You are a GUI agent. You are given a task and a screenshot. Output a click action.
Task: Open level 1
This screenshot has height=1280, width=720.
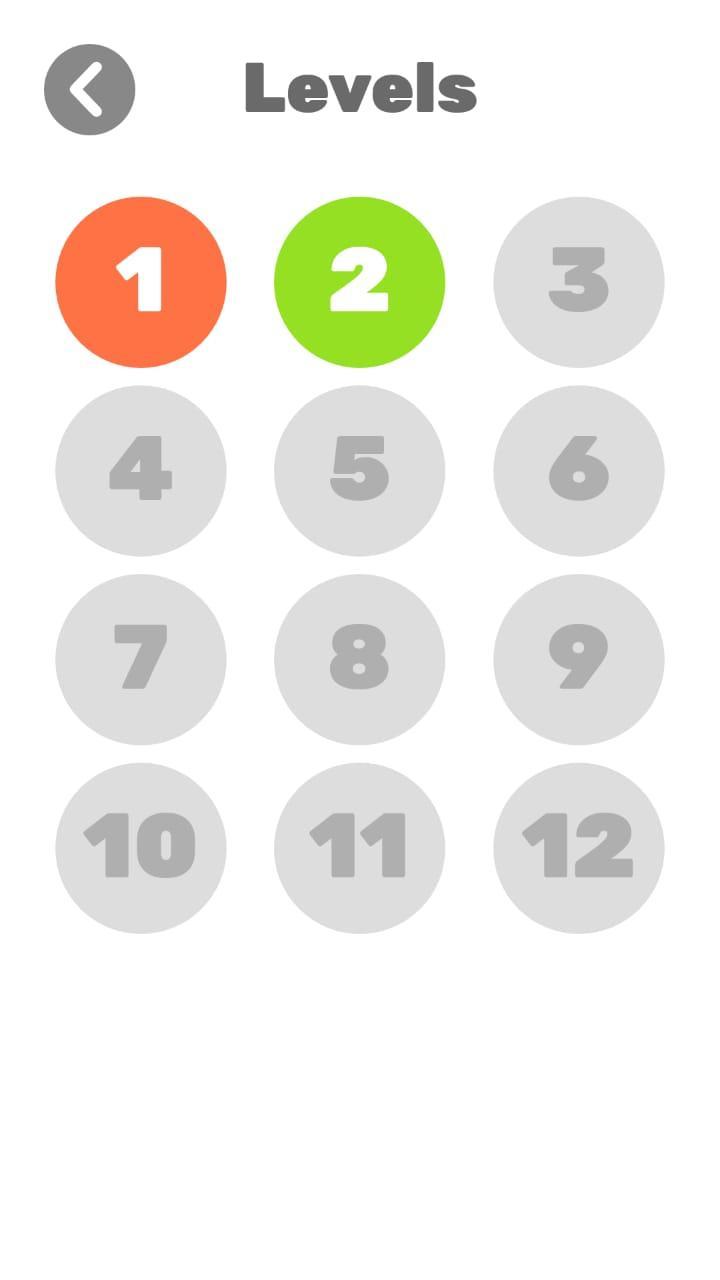click(x=141, y=282)
